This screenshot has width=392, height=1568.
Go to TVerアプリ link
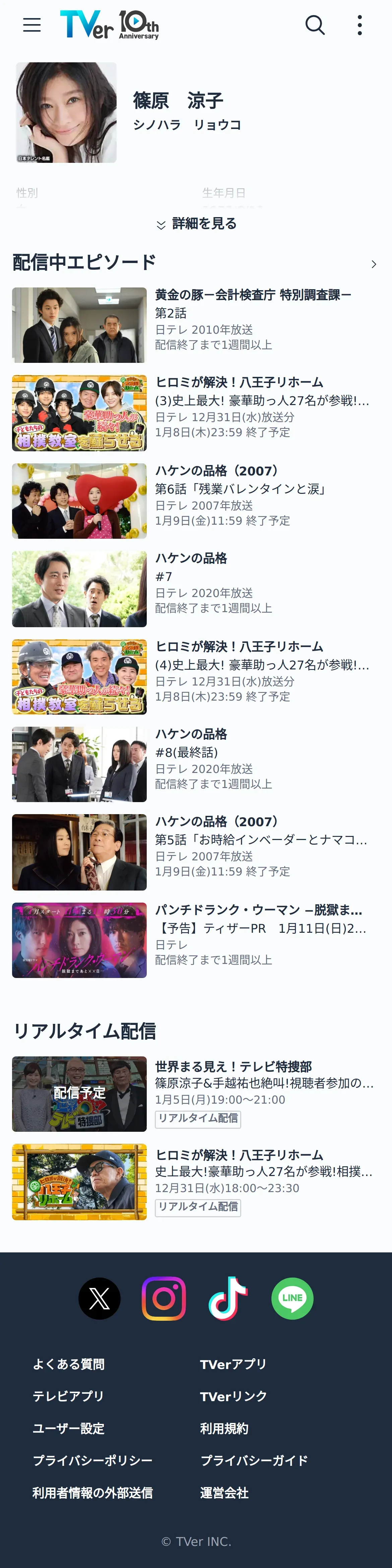[x=233, y=1364]
